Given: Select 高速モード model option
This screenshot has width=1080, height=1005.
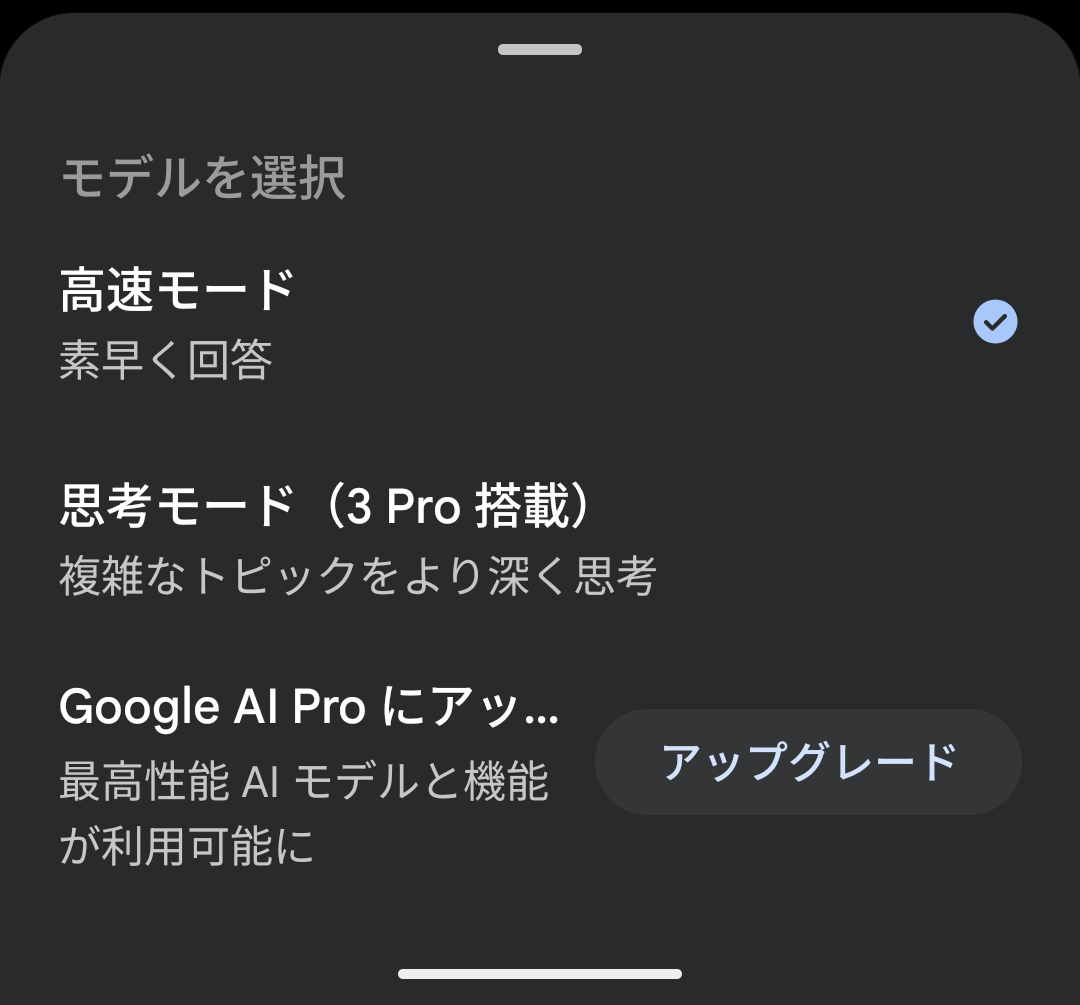Looking at the screenshot, I should 400,322.
